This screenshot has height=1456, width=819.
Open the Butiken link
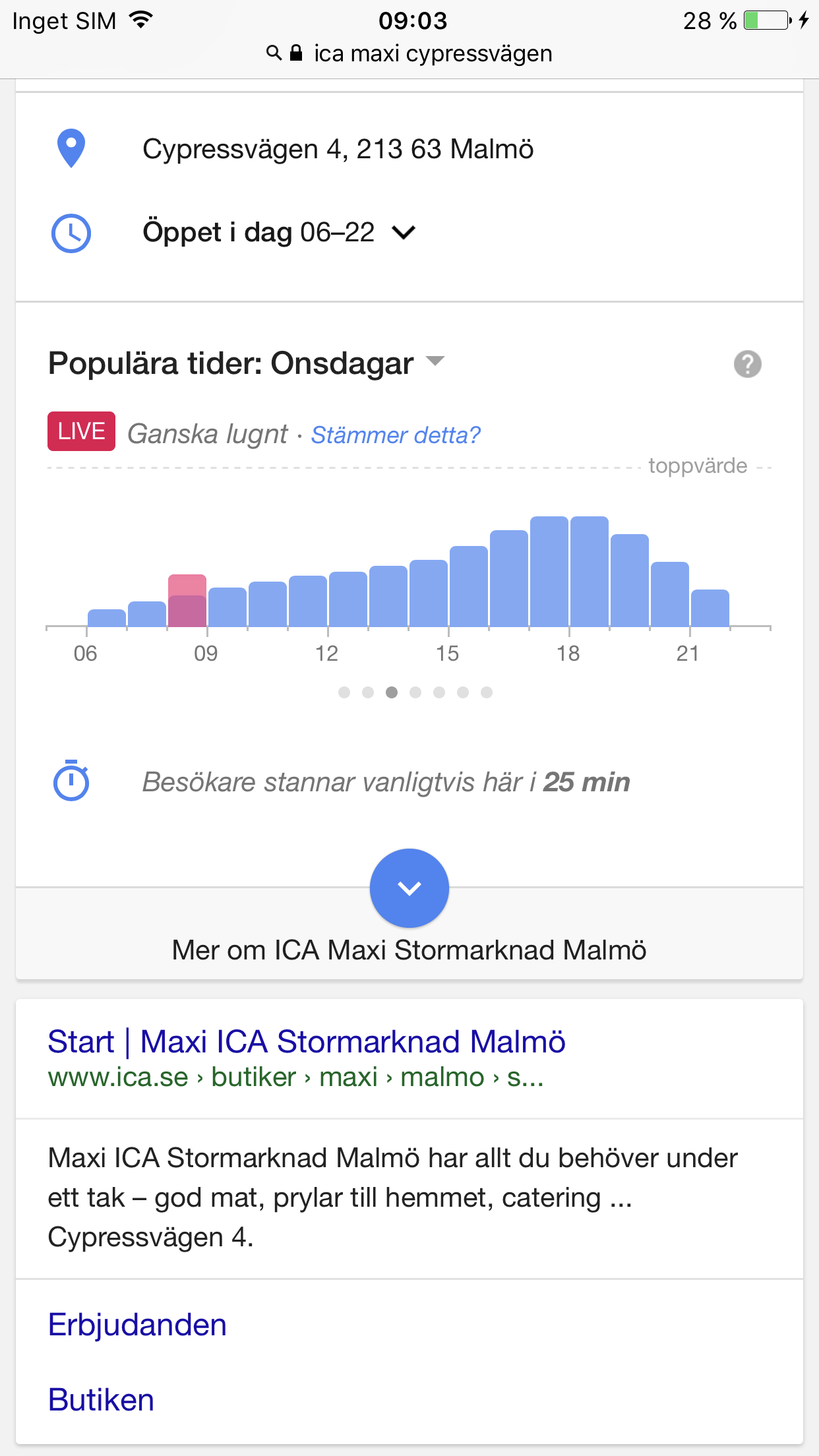(x=101, y=1400)
